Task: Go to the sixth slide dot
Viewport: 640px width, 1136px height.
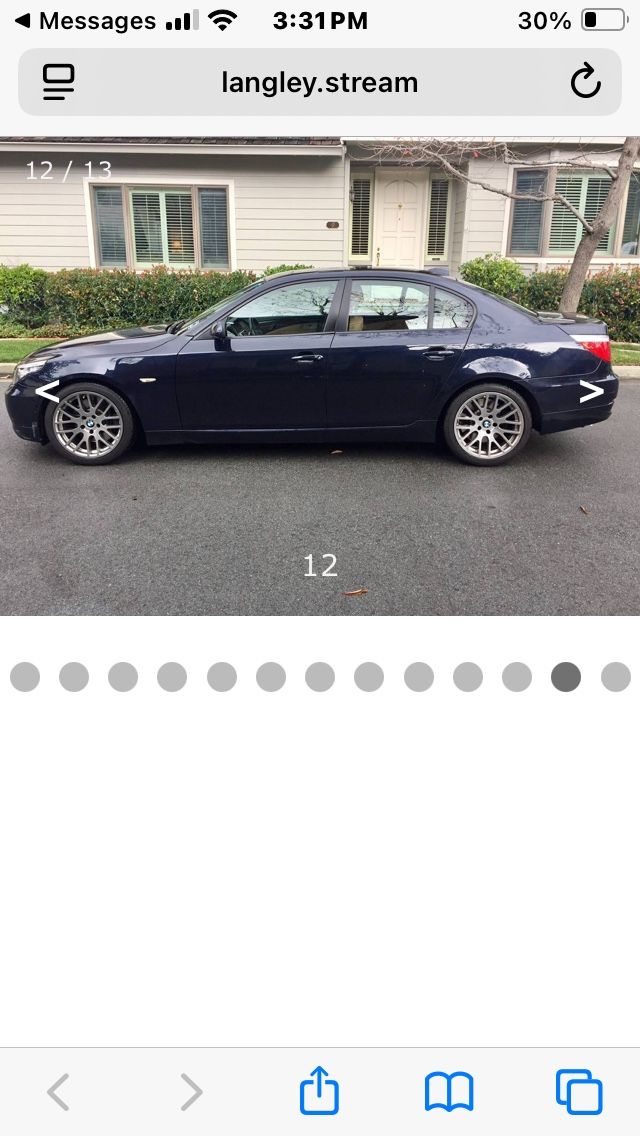Action: pos(271,677)
